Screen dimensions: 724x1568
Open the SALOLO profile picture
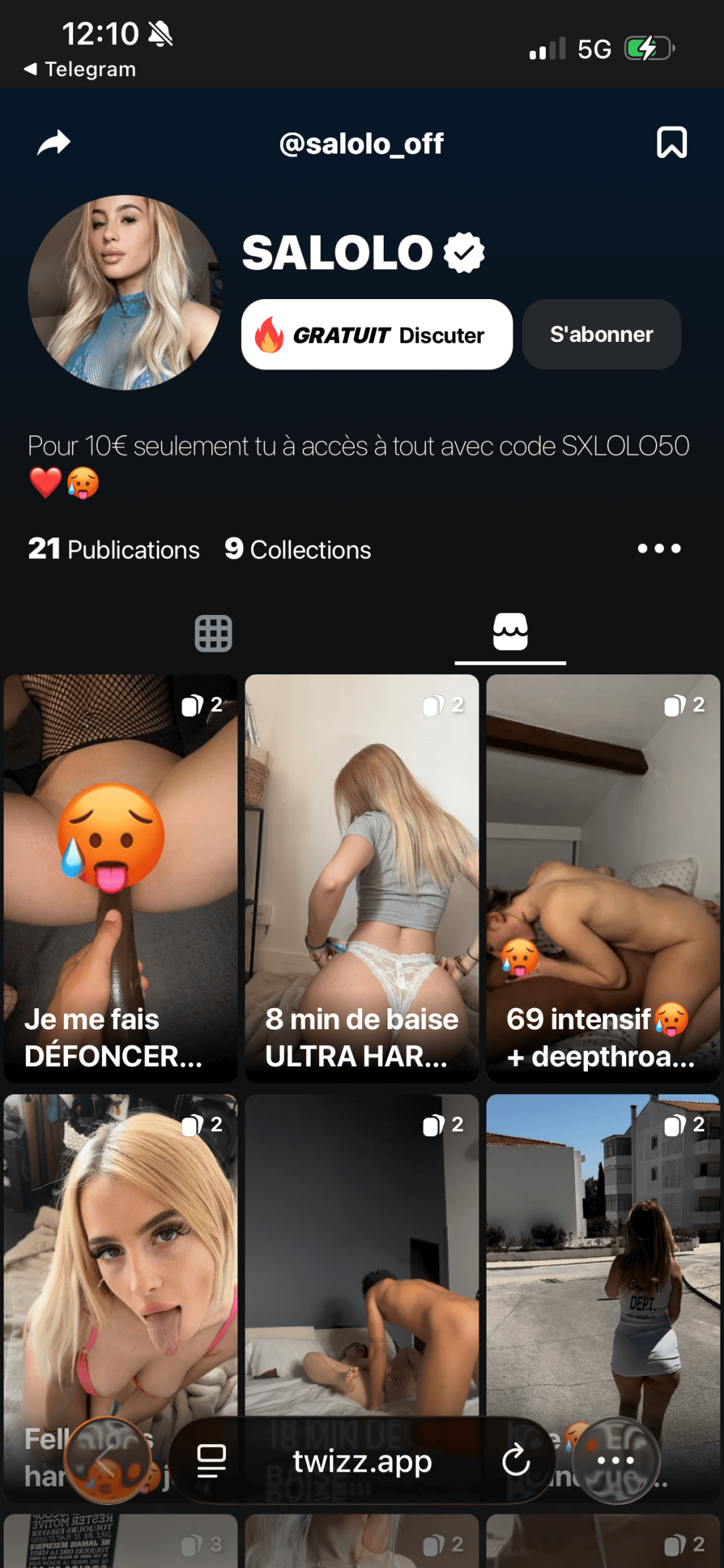pyautogui.click(x=125, y=293)
